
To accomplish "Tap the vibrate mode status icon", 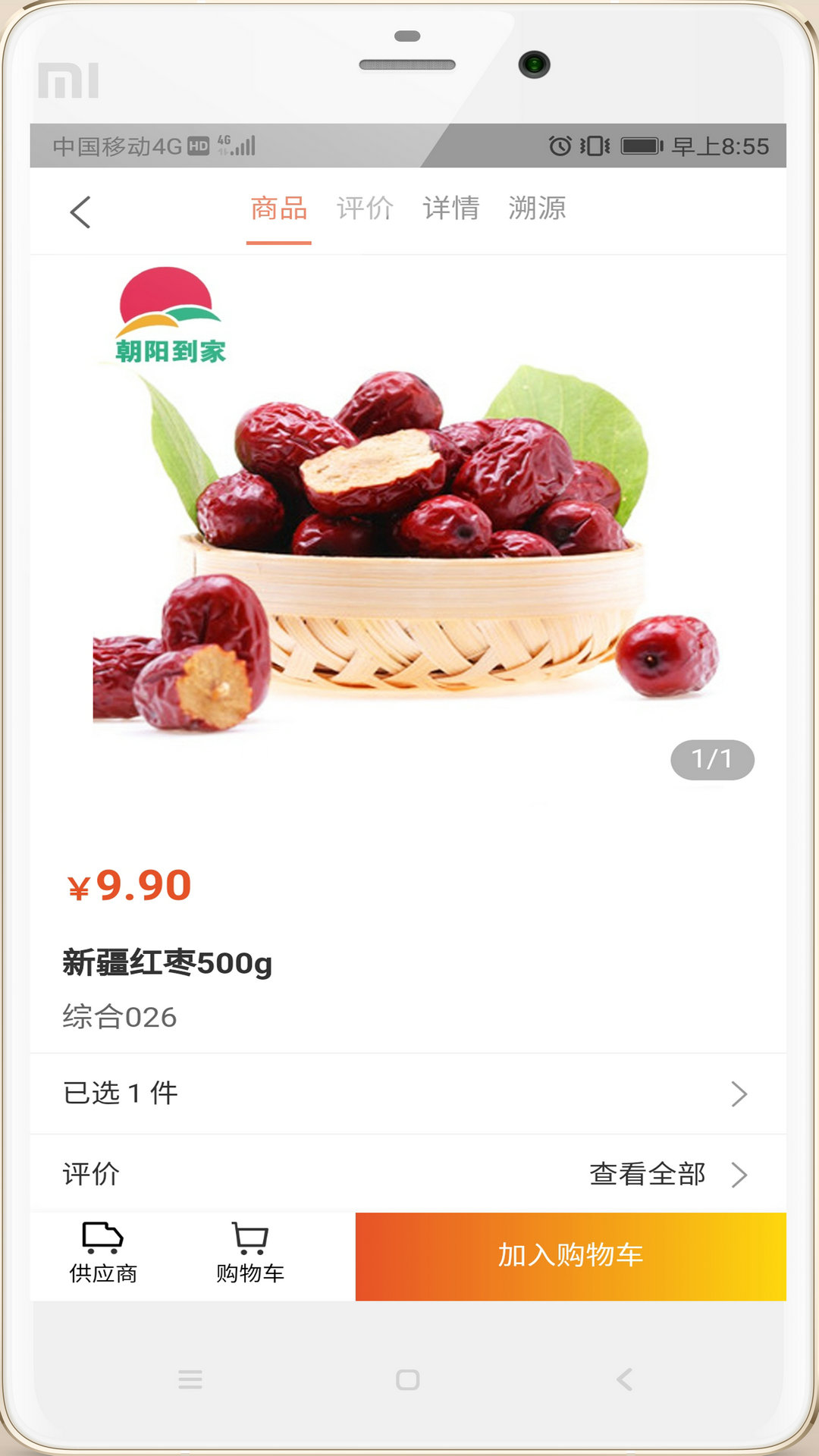I will [x=596, y=144].
